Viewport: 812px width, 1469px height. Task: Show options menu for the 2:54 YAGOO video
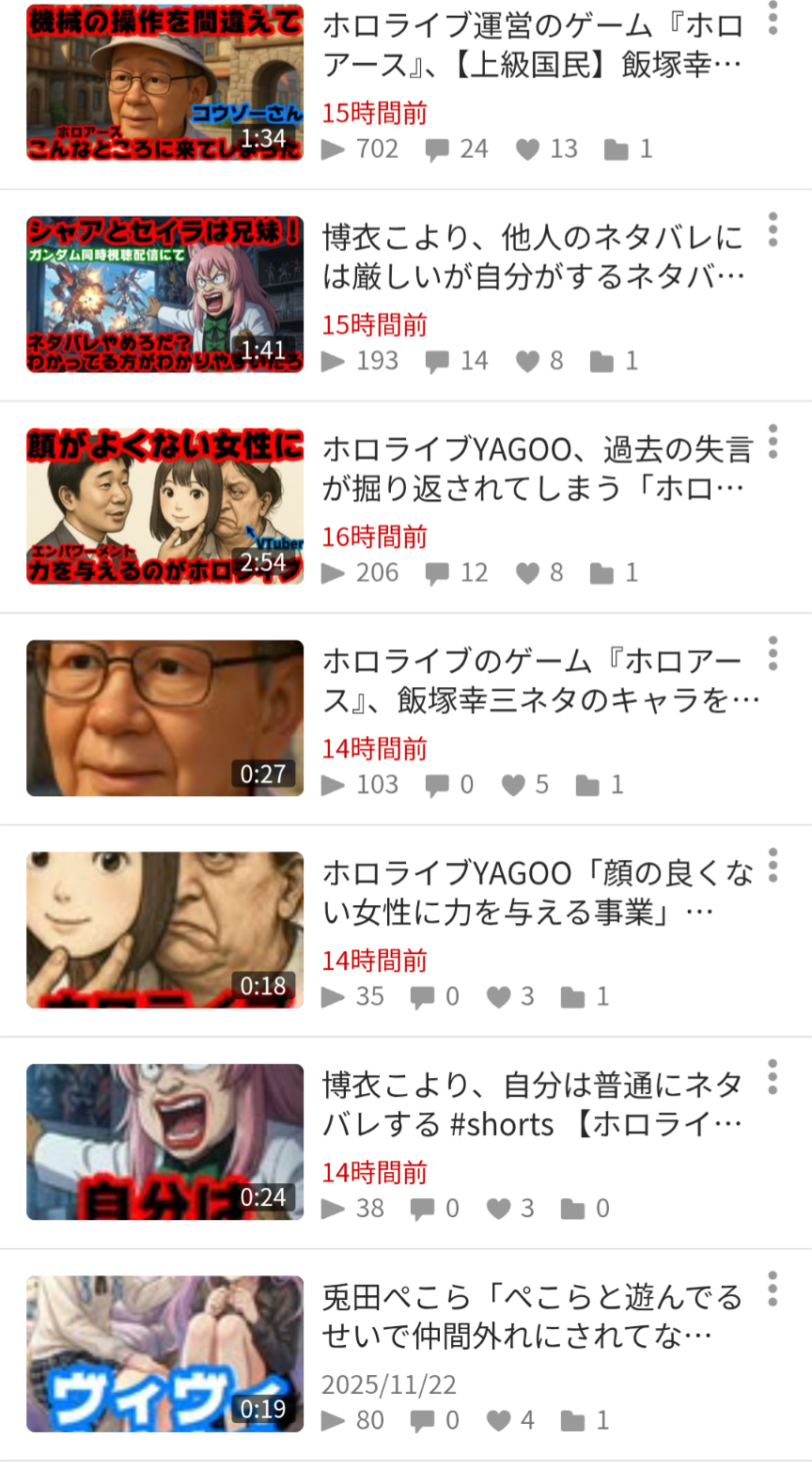(x=773, y=442)
